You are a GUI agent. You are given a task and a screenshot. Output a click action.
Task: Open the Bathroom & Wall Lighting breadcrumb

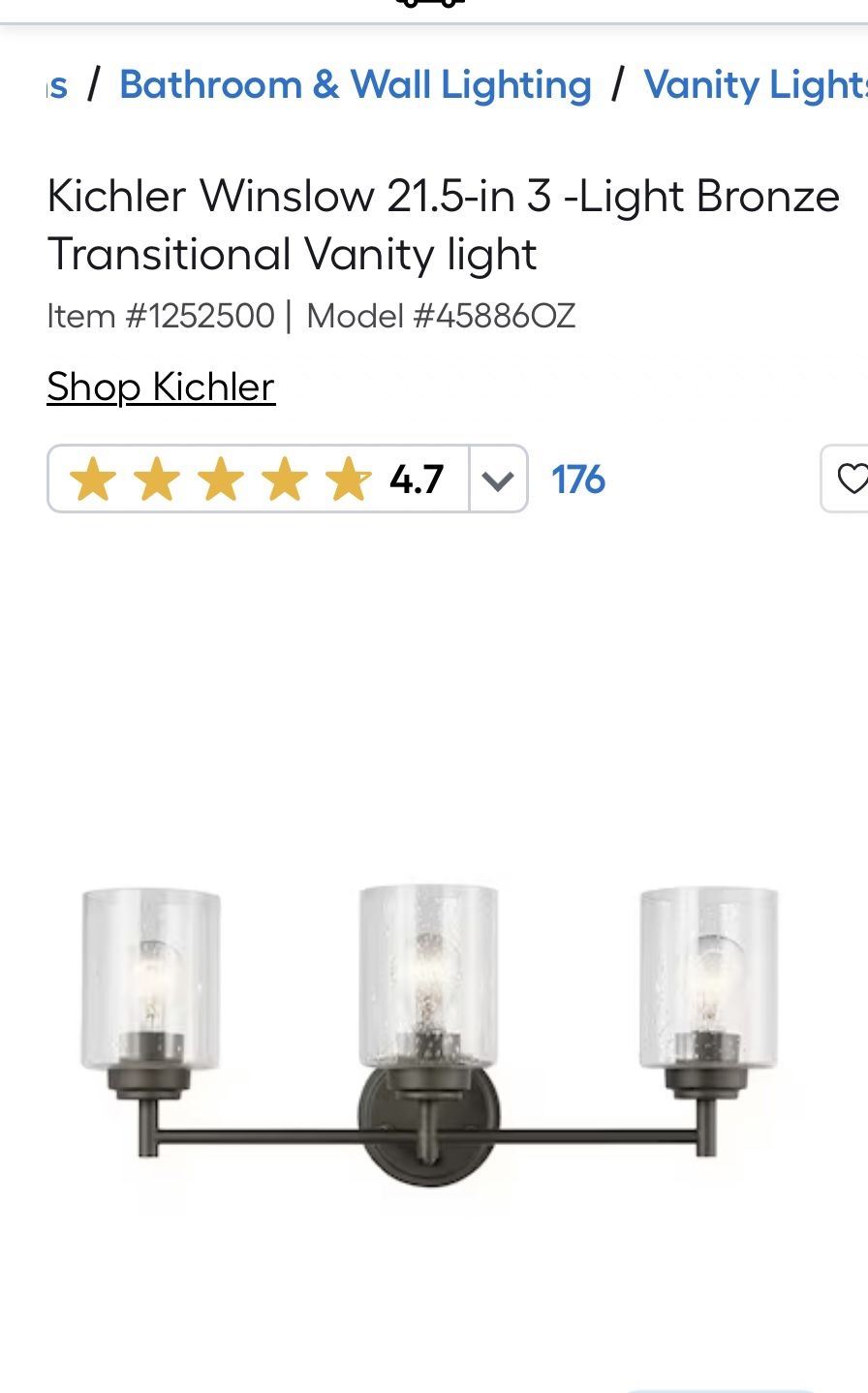355,85
